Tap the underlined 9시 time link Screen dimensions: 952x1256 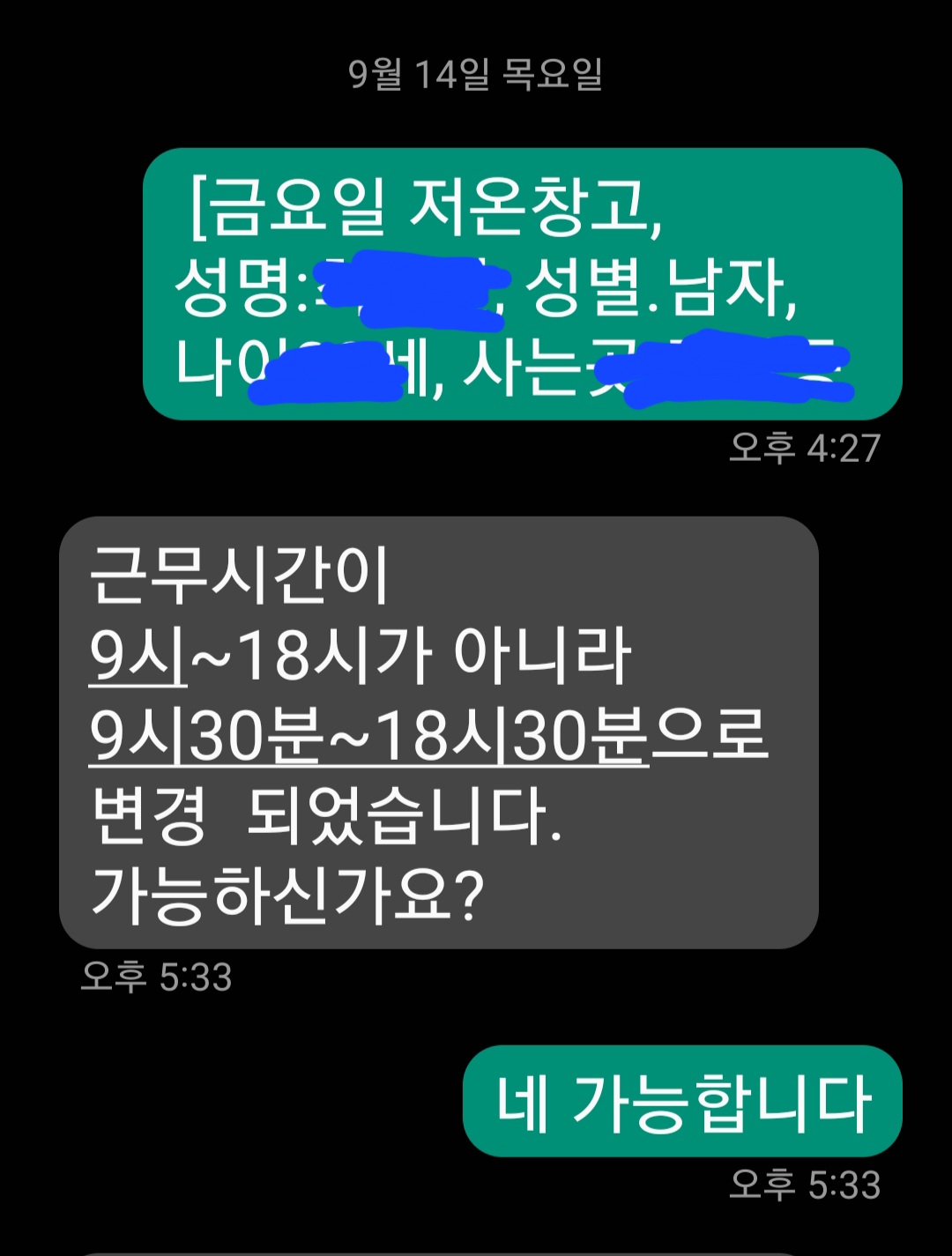(x=138, y=658)
